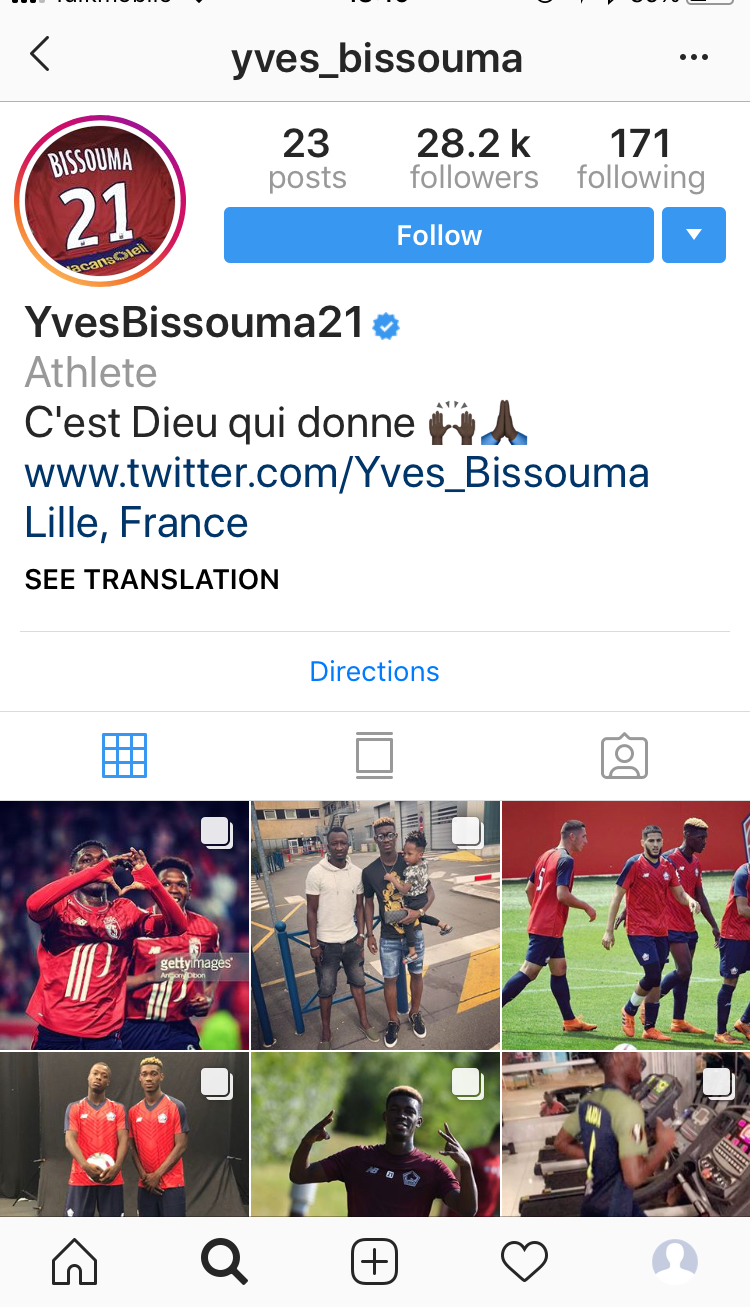Go back using the top-left arrow

[40, 55]
